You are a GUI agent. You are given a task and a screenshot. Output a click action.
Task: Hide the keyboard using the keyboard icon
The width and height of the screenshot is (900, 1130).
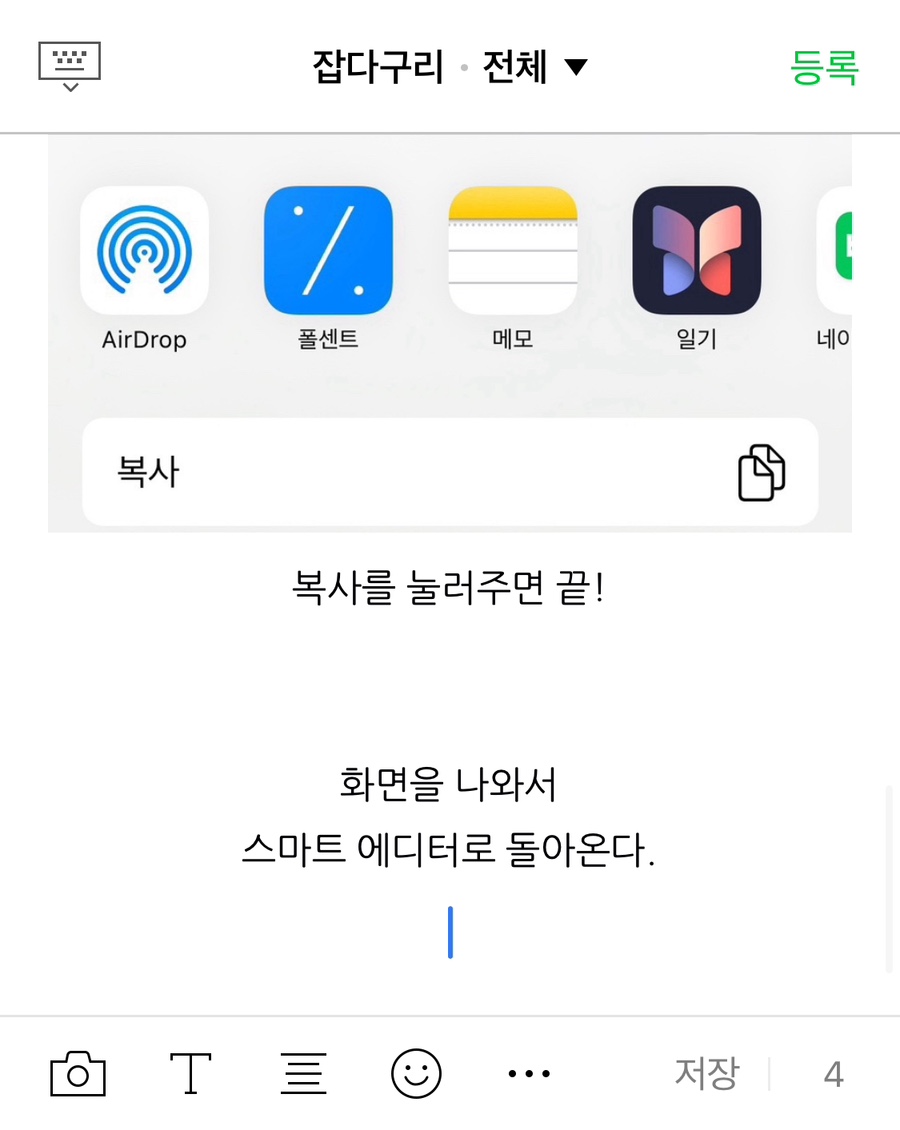(70, 66)
